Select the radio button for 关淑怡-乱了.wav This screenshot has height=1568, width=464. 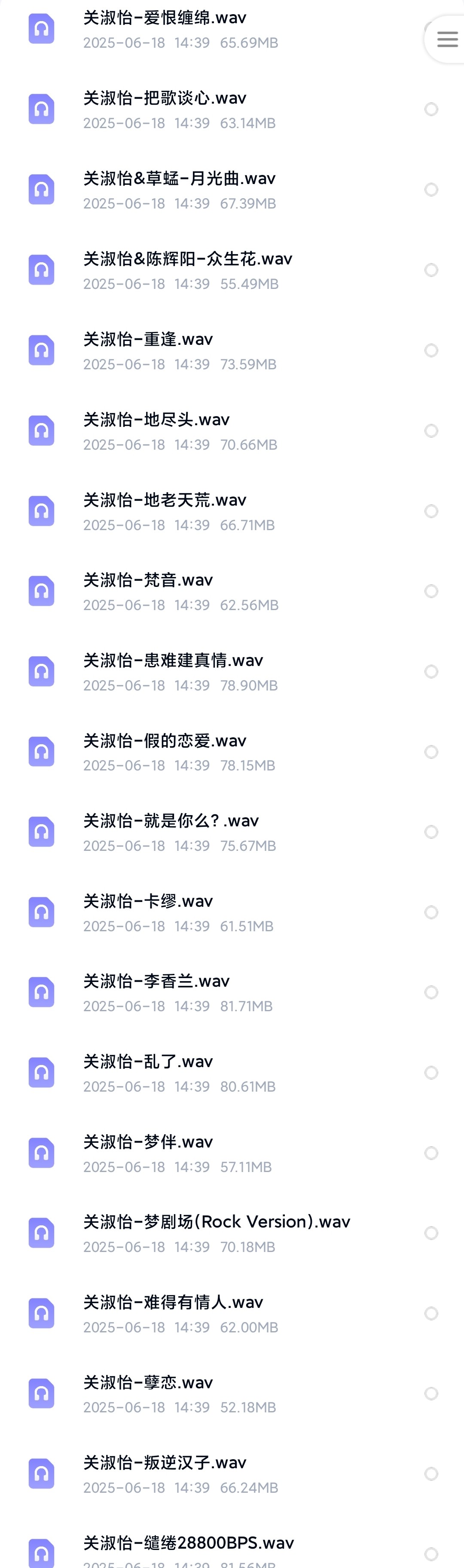tap(431, 1073)
